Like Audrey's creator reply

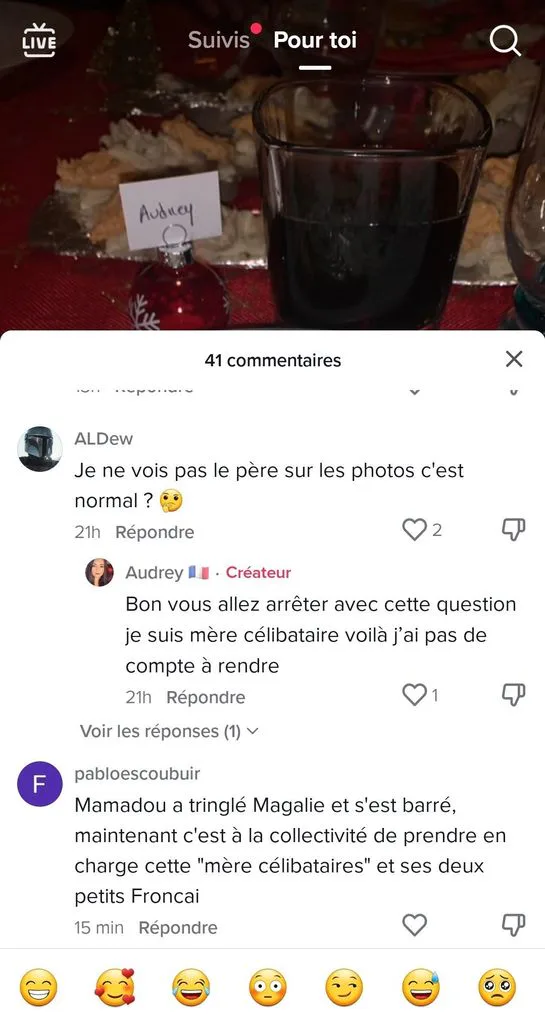414,695
